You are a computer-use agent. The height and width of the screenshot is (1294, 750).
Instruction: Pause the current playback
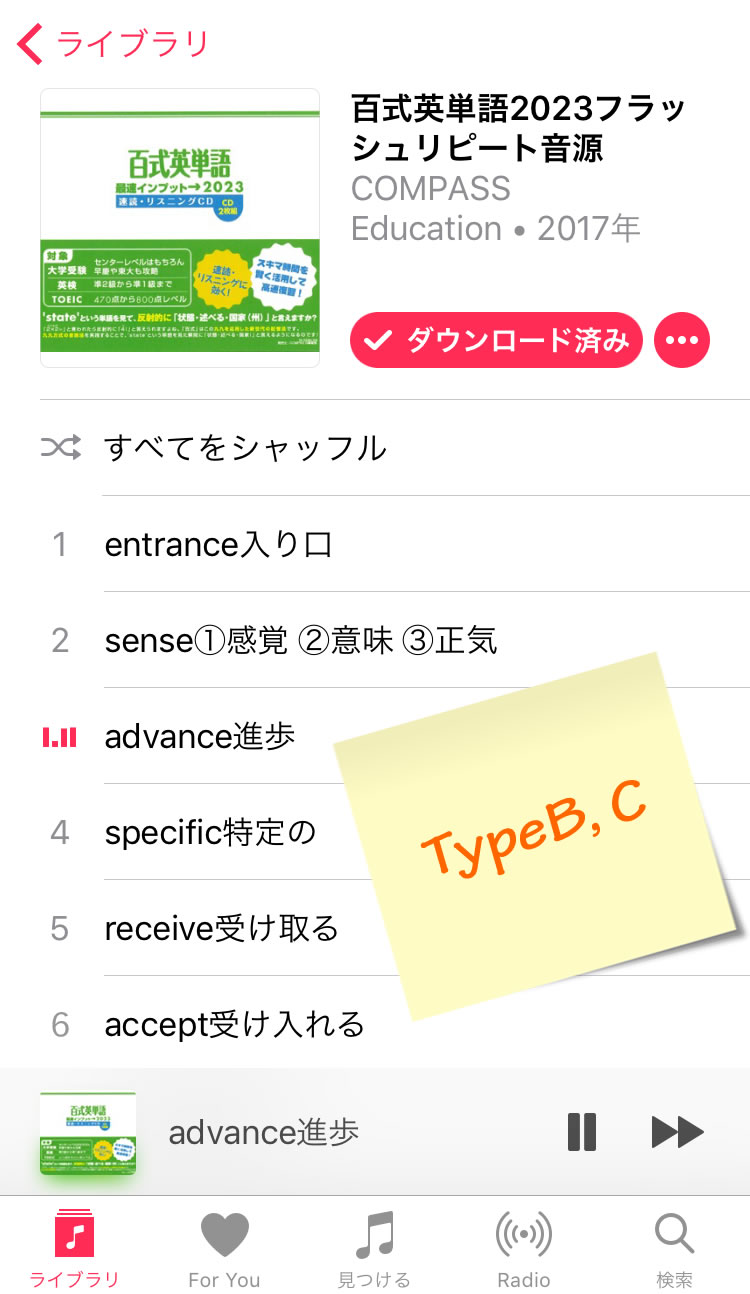582,1132
